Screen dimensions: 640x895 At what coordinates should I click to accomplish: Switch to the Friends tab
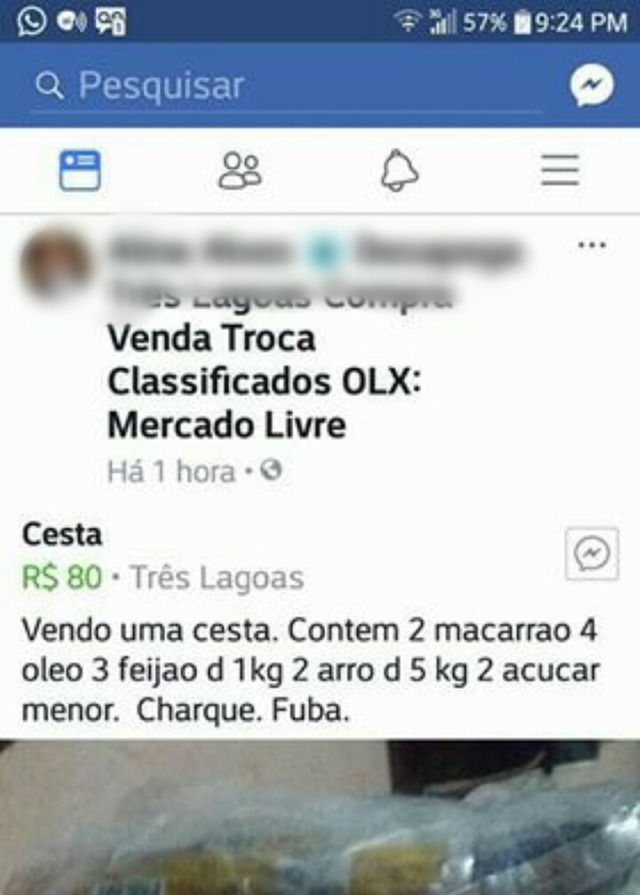pyautogui.click(x=240, y=171)
